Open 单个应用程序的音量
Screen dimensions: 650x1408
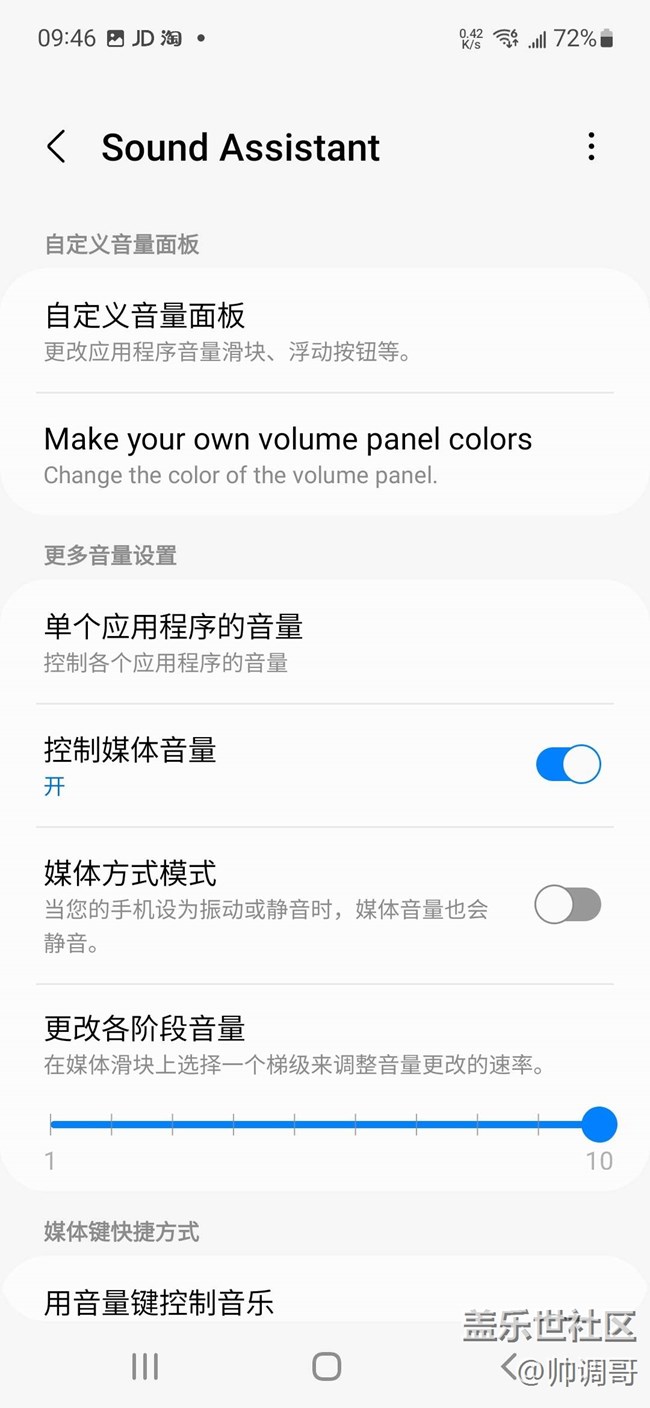325,642
